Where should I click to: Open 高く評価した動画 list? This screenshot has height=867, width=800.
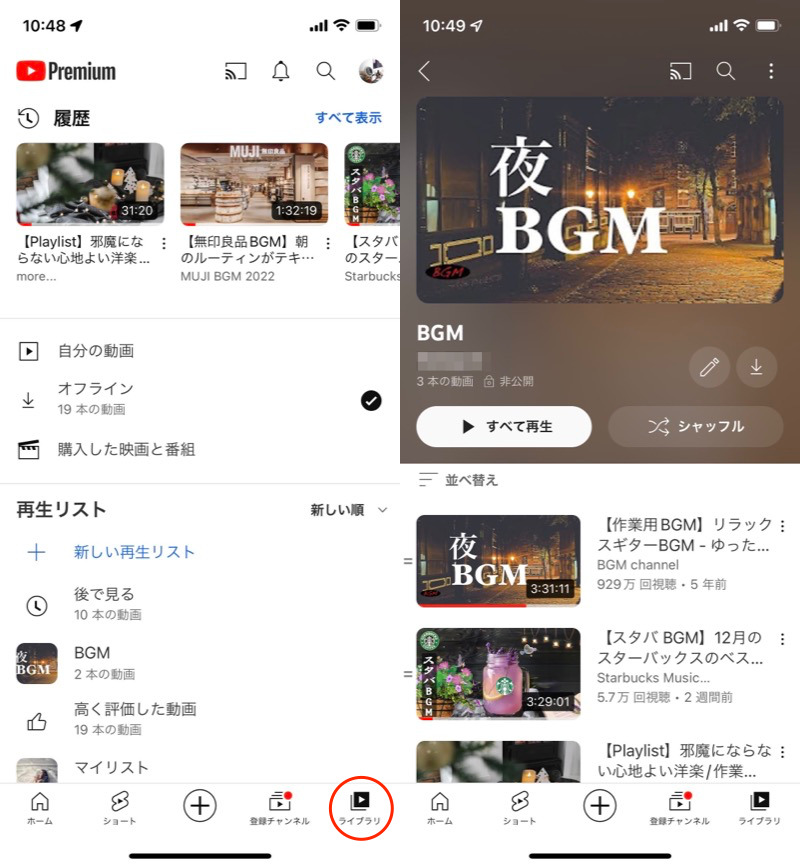tap(135, 718)
